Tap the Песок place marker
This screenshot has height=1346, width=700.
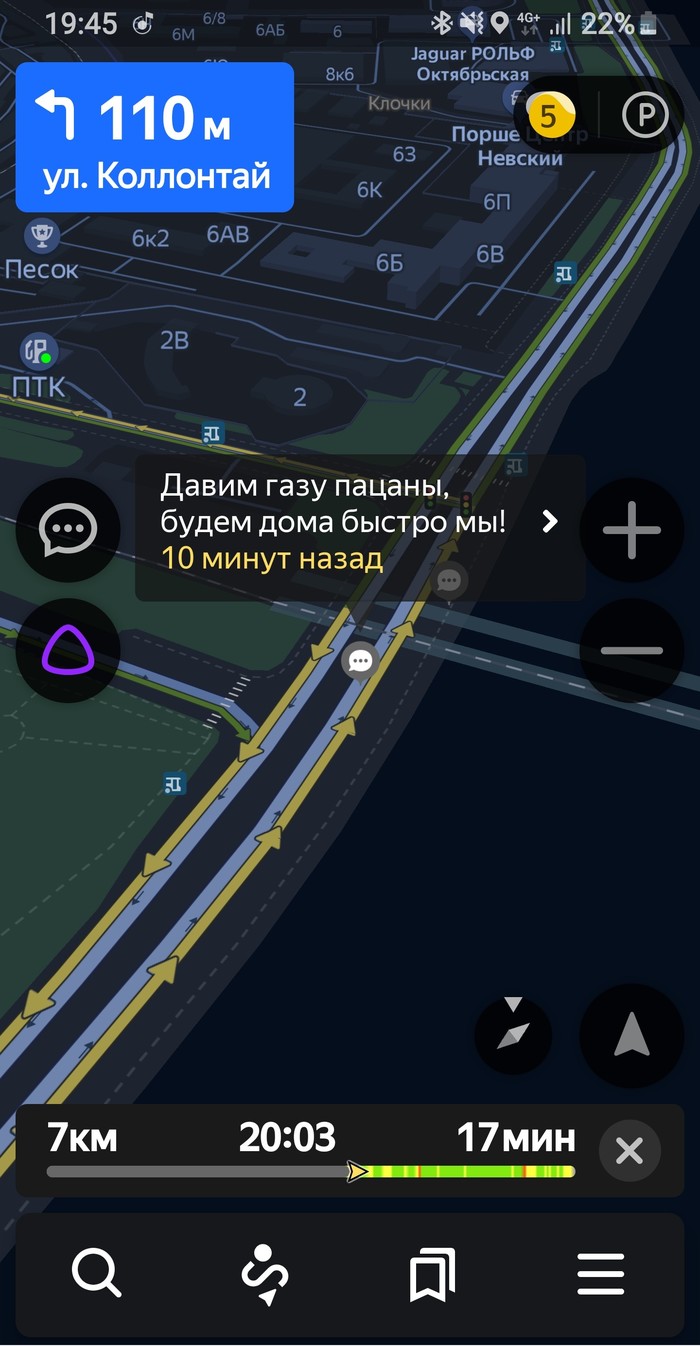(x=41, y=237)
